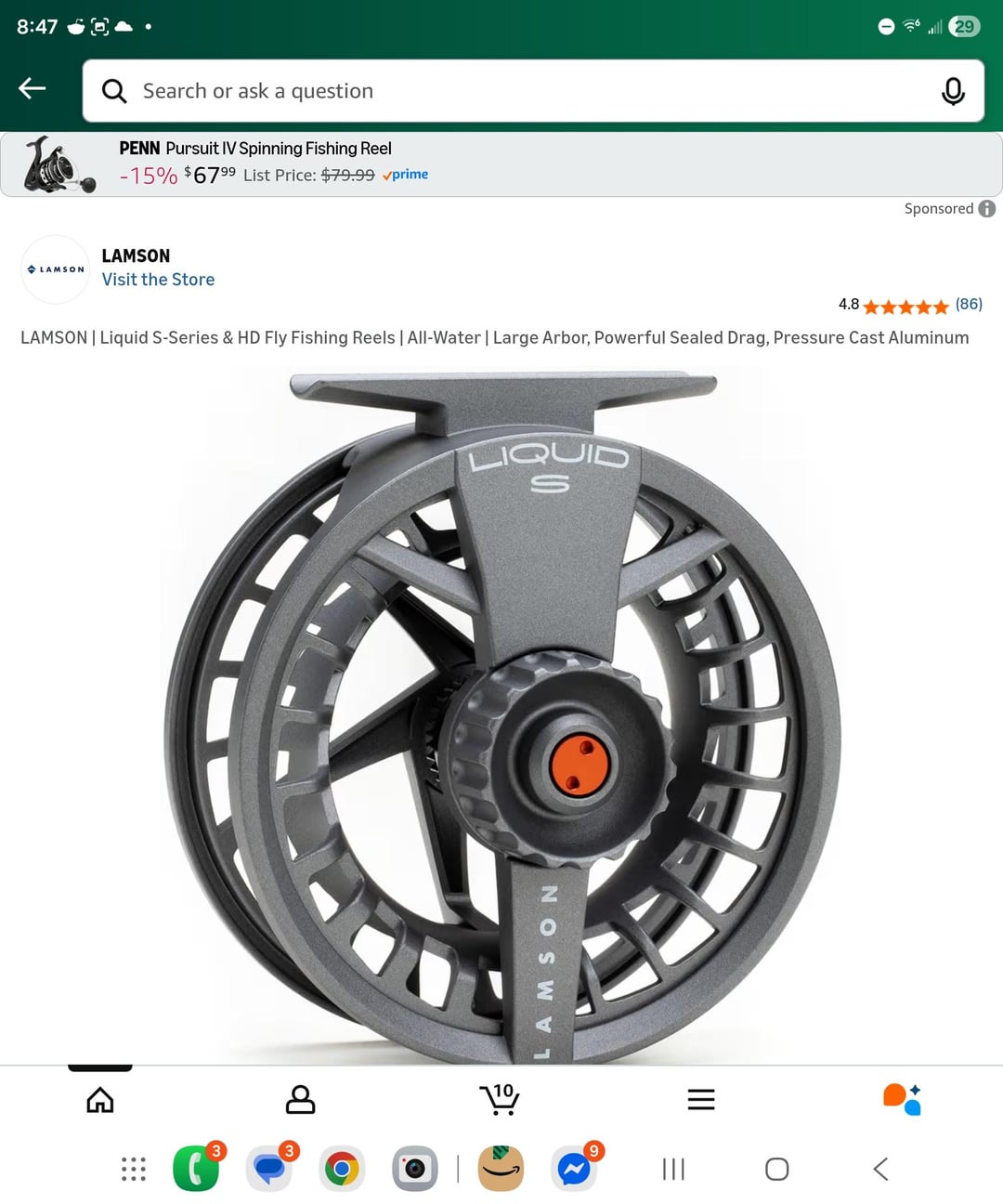Open Messenger from the taskbar

[574, 1169]
